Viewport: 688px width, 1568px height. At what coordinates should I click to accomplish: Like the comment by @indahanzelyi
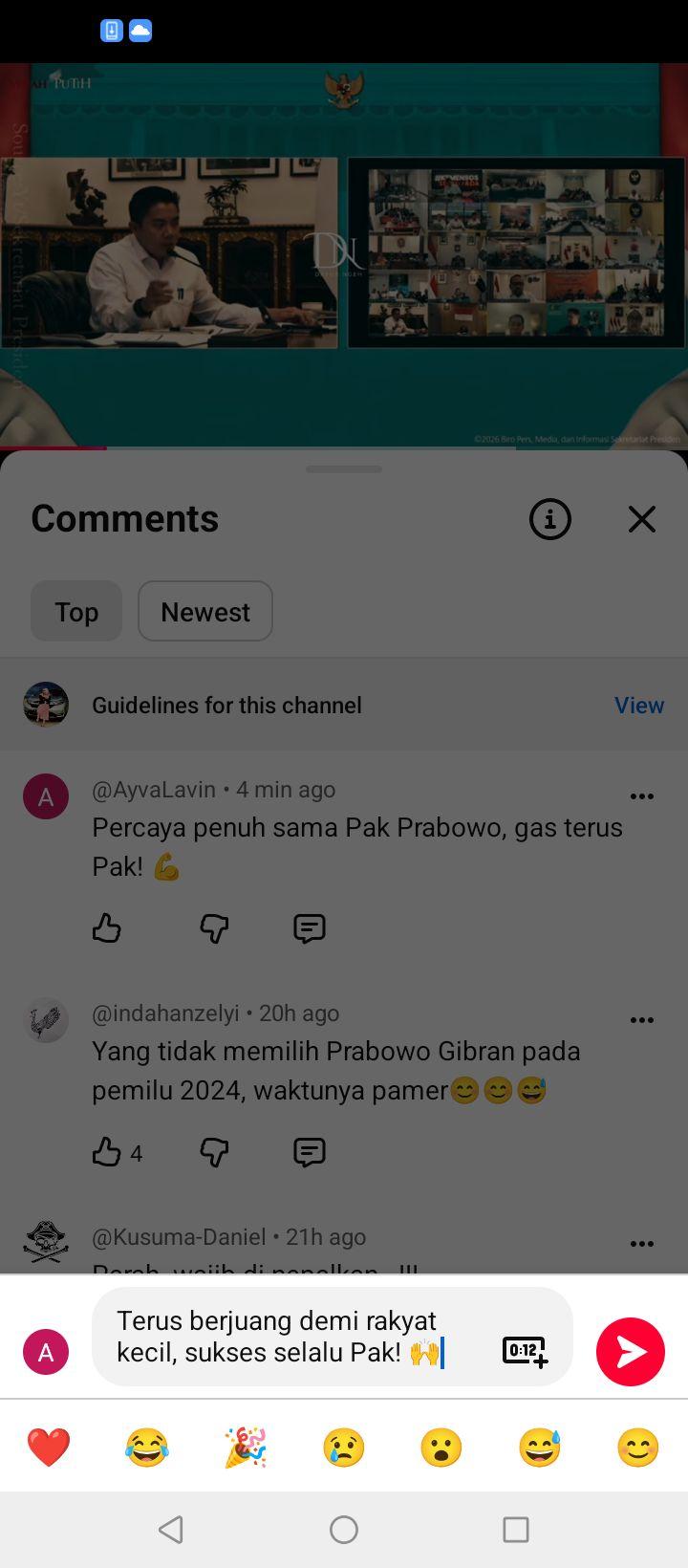(x=107, y=1152)
